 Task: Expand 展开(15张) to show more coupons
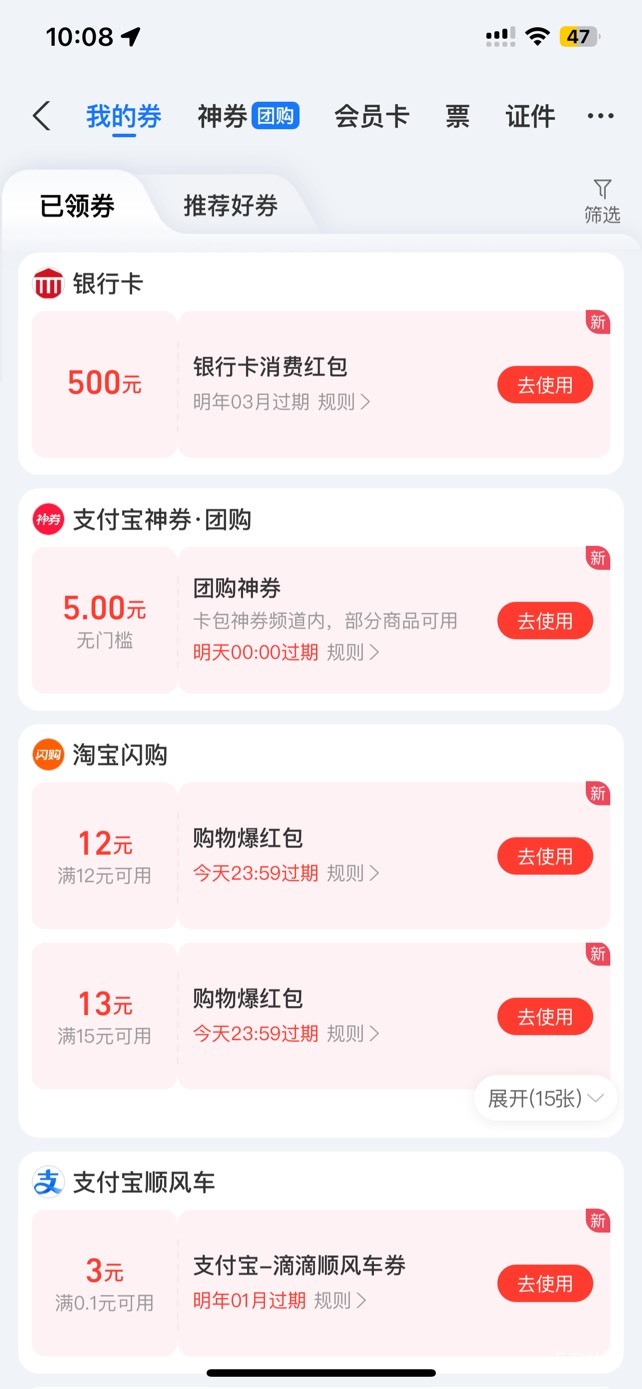[545, 1098]
